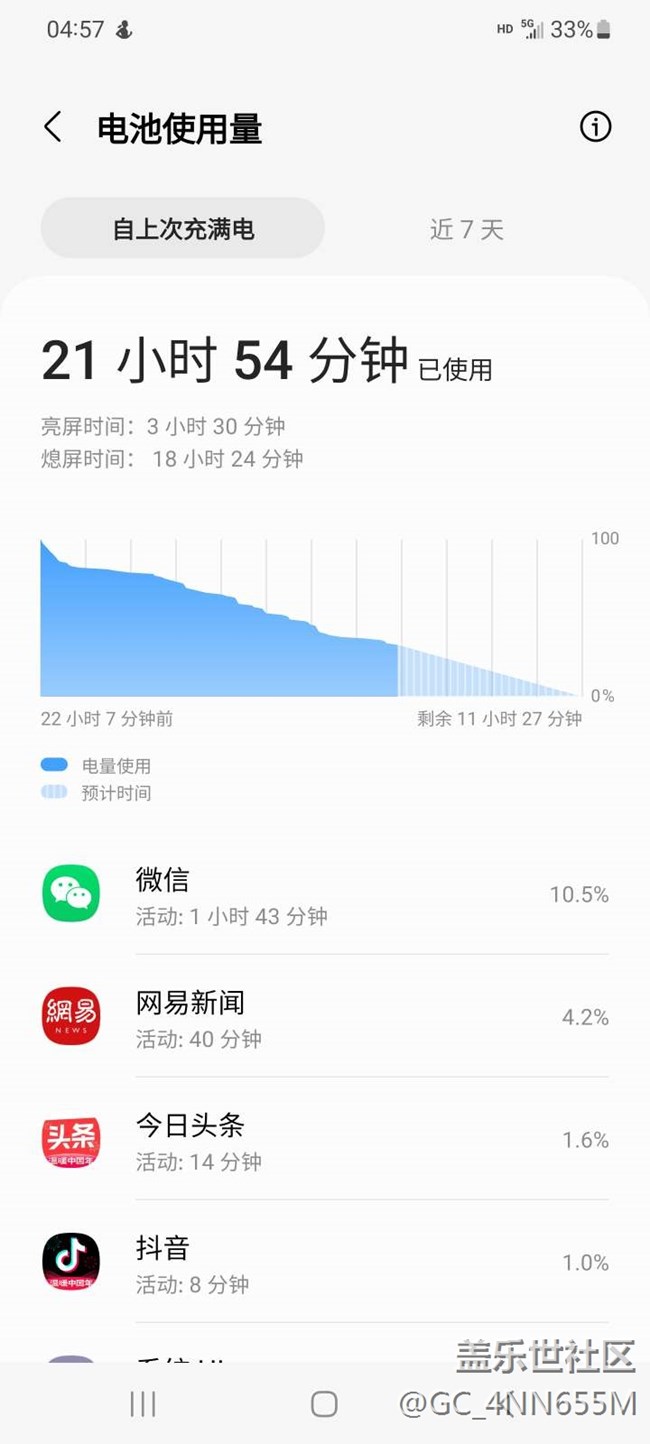Open the recent apps button

tap(143, 1404)
